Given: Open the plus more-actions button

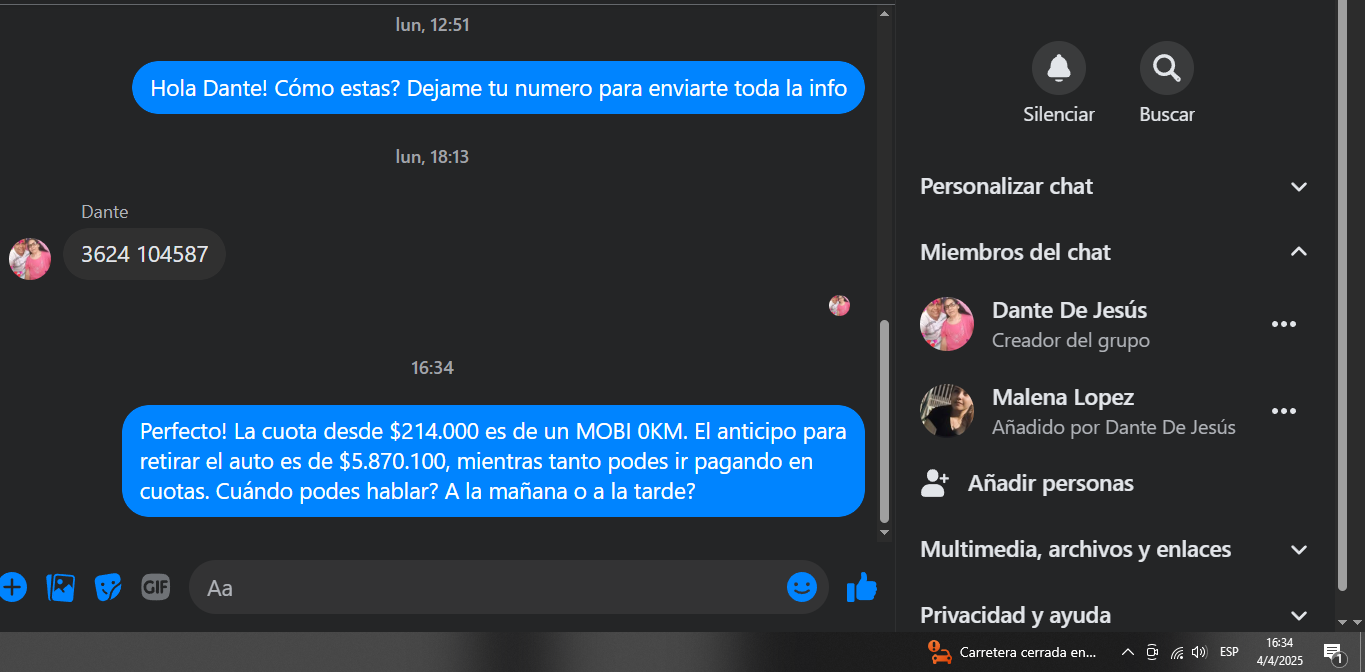Looking at the screenshot, I should coord(12,587).
